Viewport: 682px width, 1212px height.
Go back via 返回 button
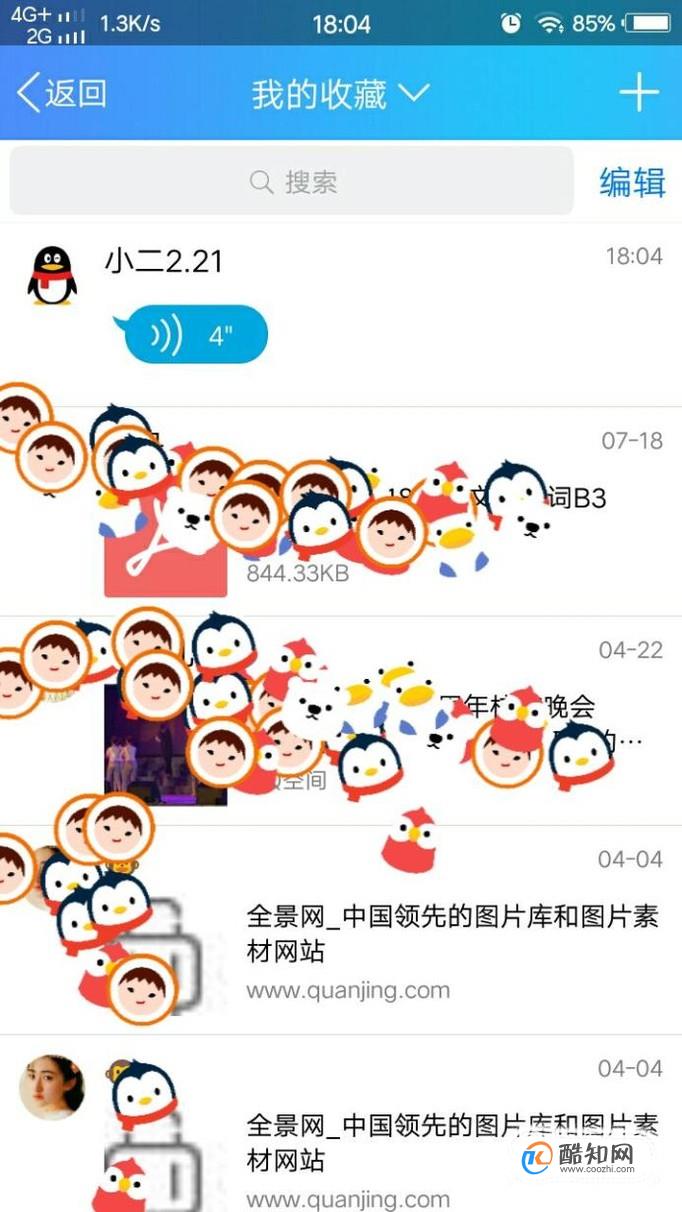pyautogui.click(x=62, y=94)
